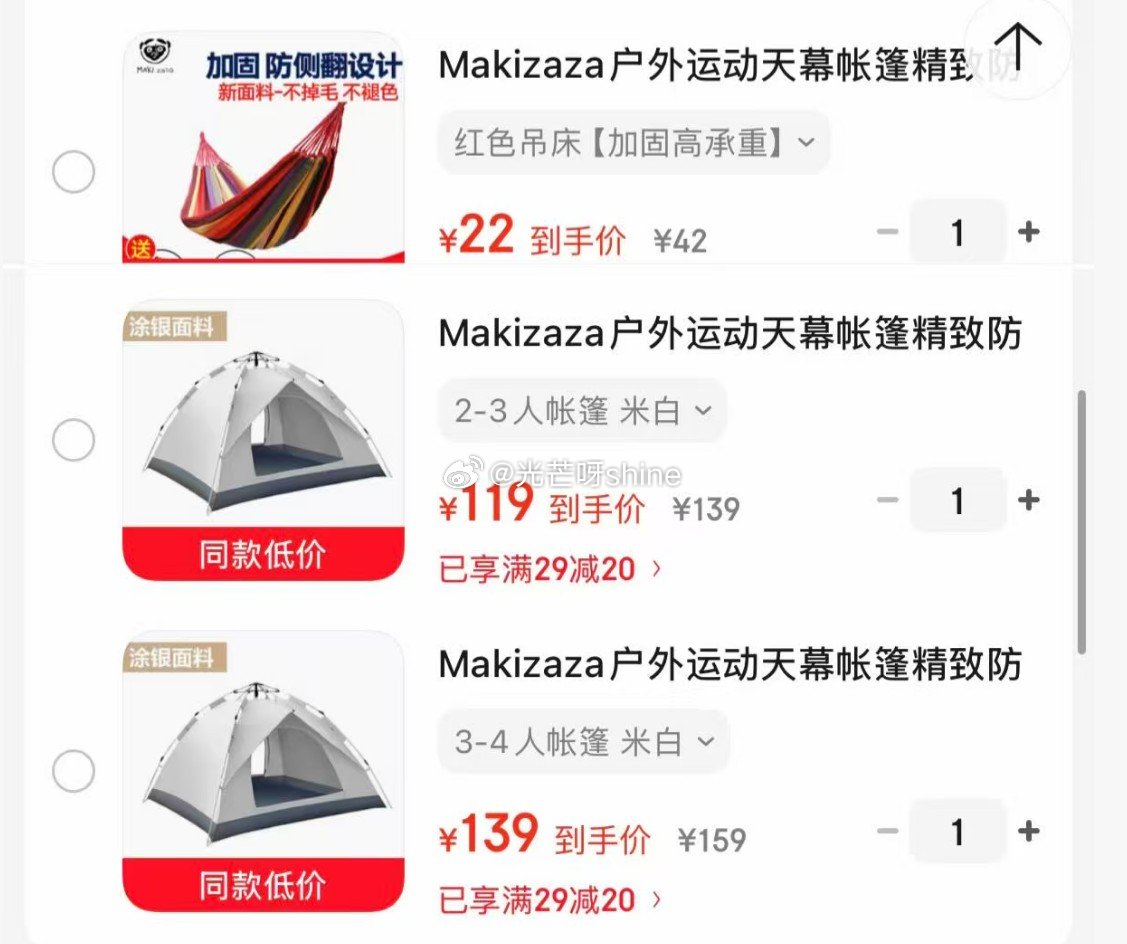This screenshot has width=1127, height=944.
Task: Edit the quantity field of the ¥119 tent
Action: click(957, 500)
